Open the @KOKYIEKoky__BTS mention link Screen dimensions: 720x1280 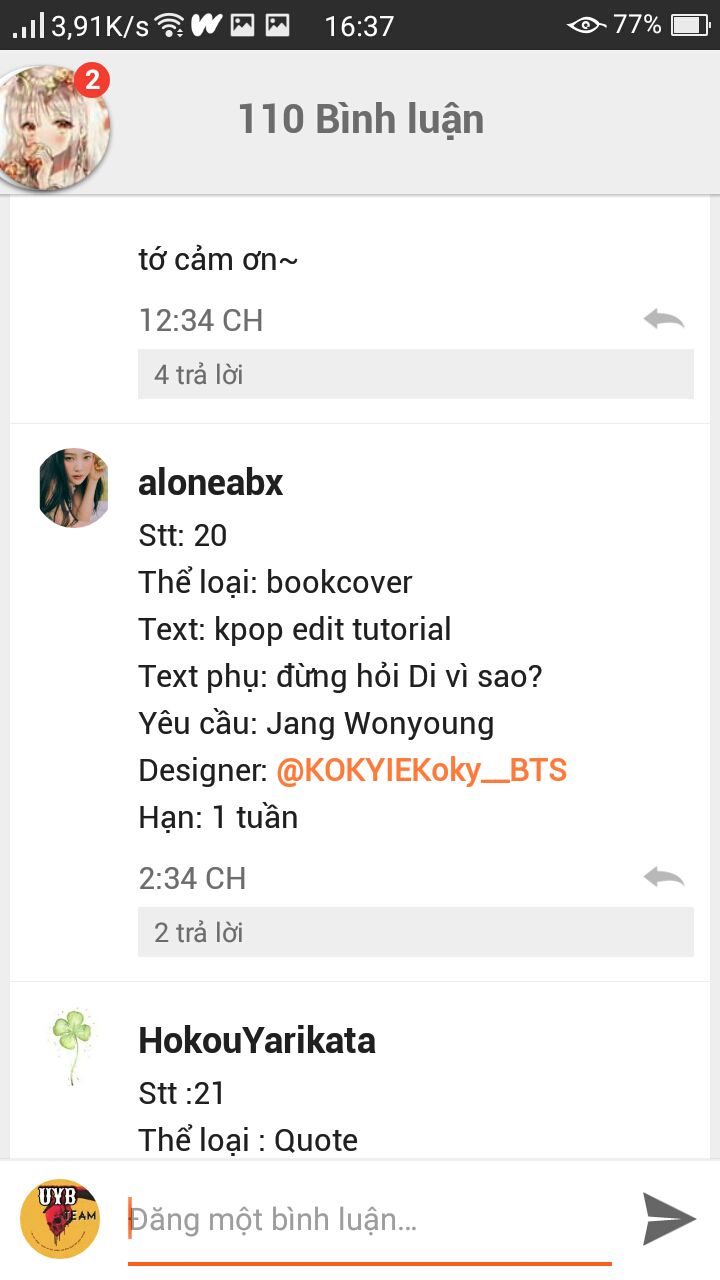(x=422, y=770)
